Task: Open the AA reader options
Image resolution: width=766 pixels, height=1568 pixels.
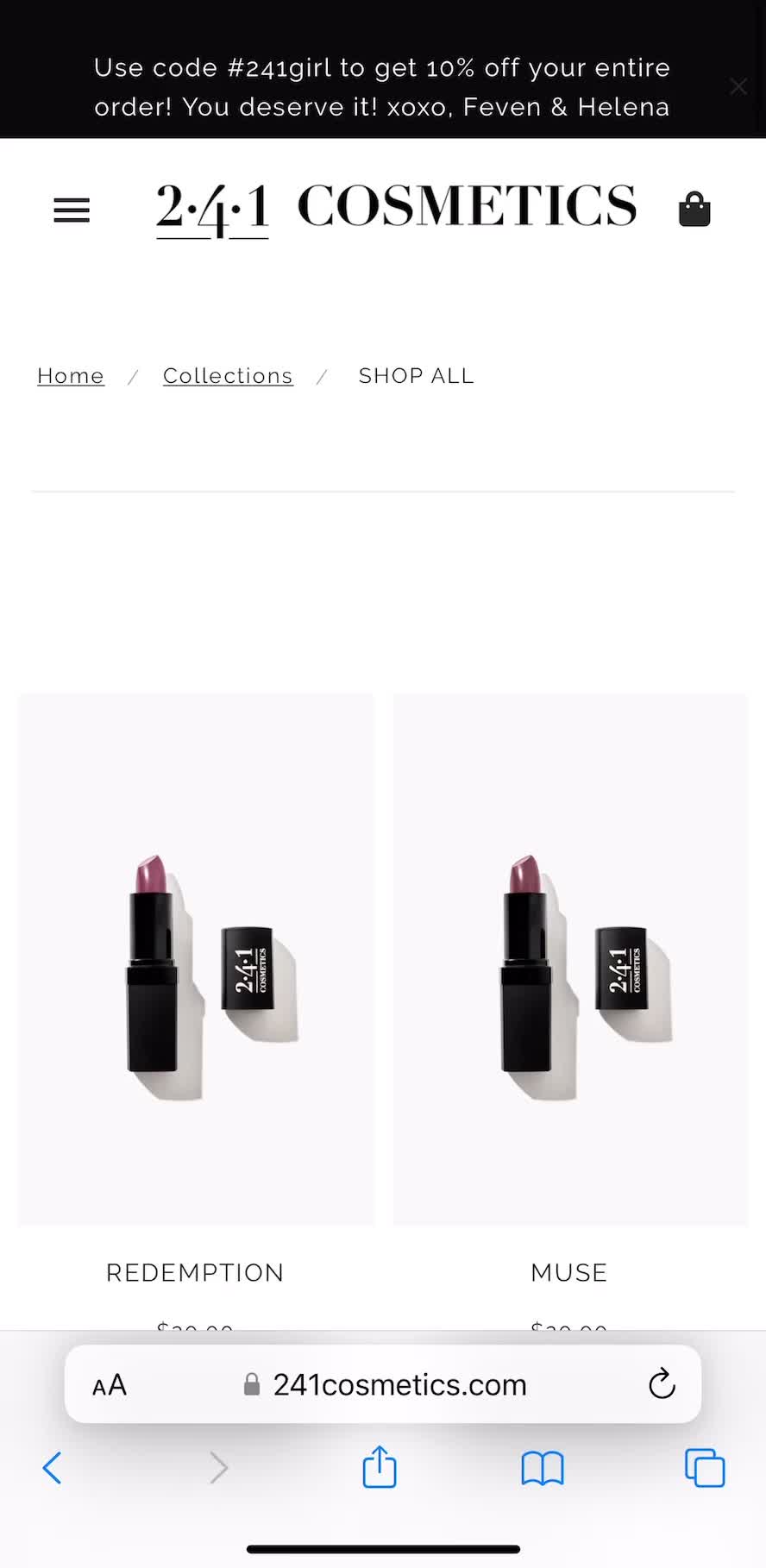Action: (110, 1385)
